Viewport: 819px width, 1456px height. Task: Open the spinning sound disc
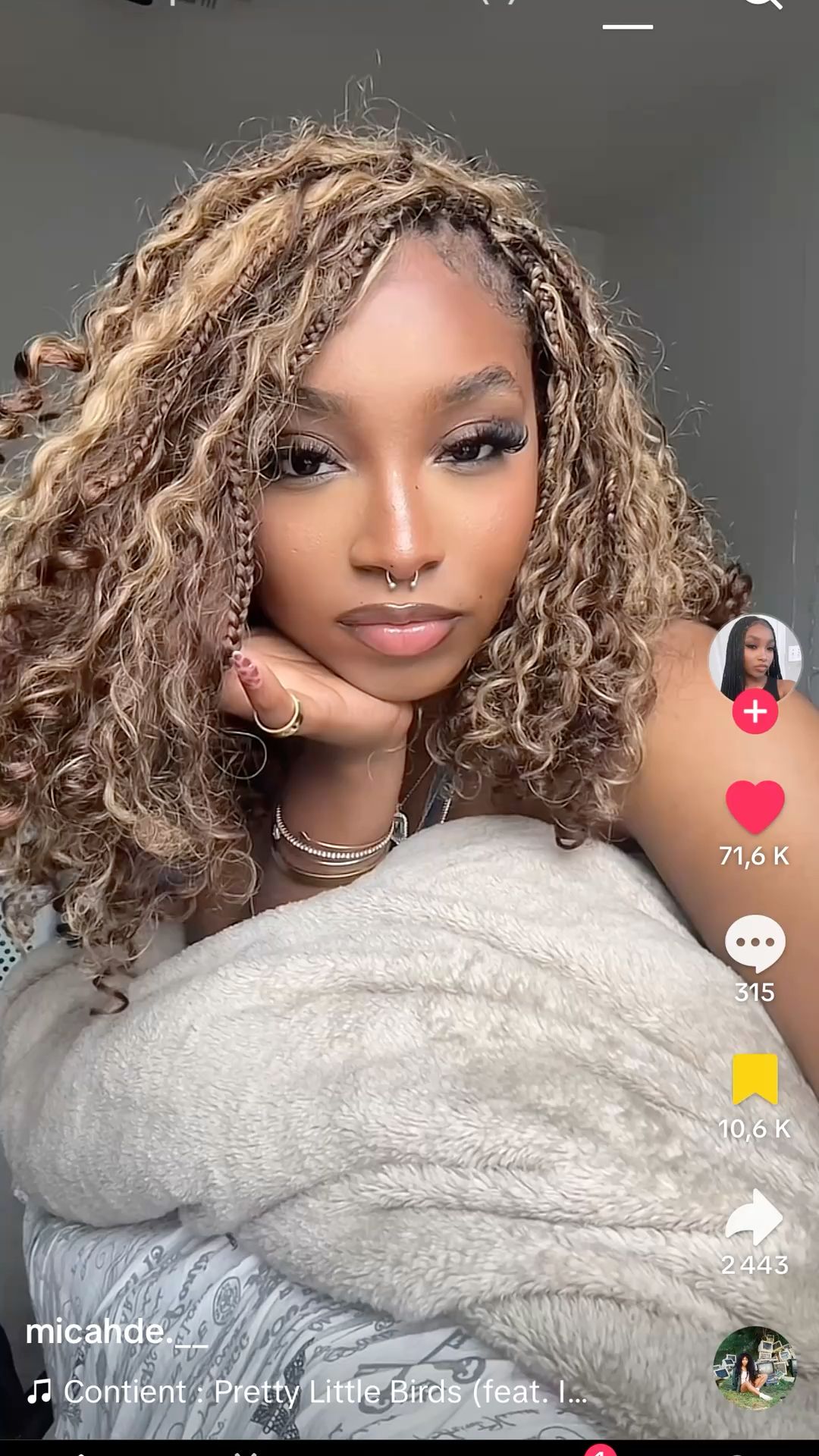755,1367
